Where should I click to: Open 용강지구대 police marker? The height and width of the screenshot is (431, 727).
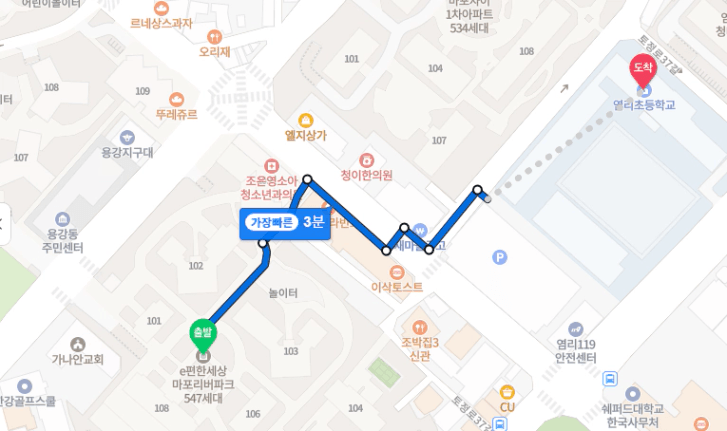point(127,137)
